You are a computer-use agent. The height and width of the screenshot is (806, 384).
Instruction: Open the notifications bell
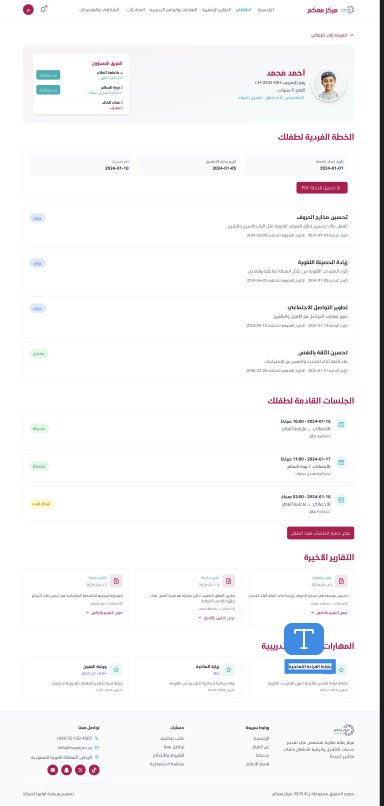tap(43, 10)
